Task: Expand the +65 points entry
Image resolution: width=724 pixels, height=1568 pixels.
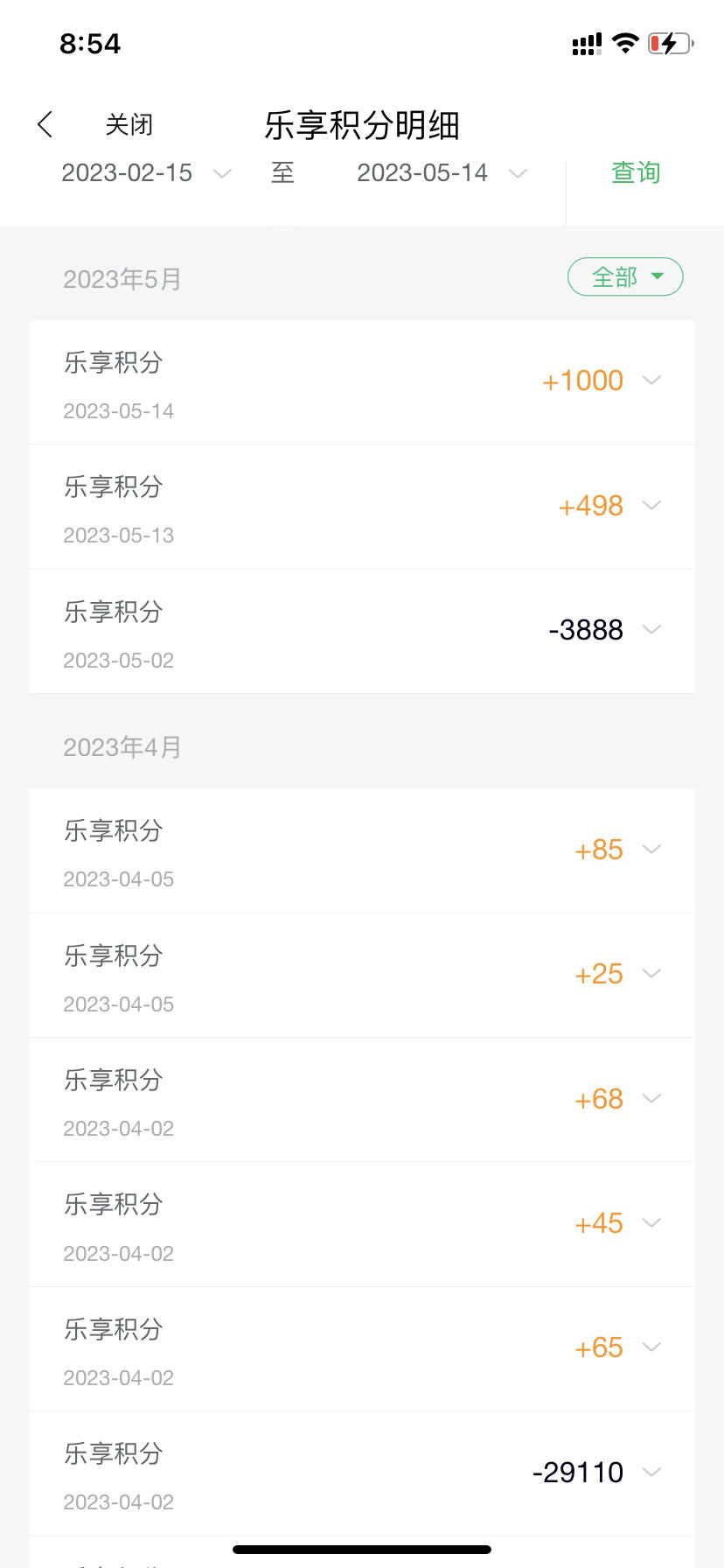Action: coord(362,1348)
